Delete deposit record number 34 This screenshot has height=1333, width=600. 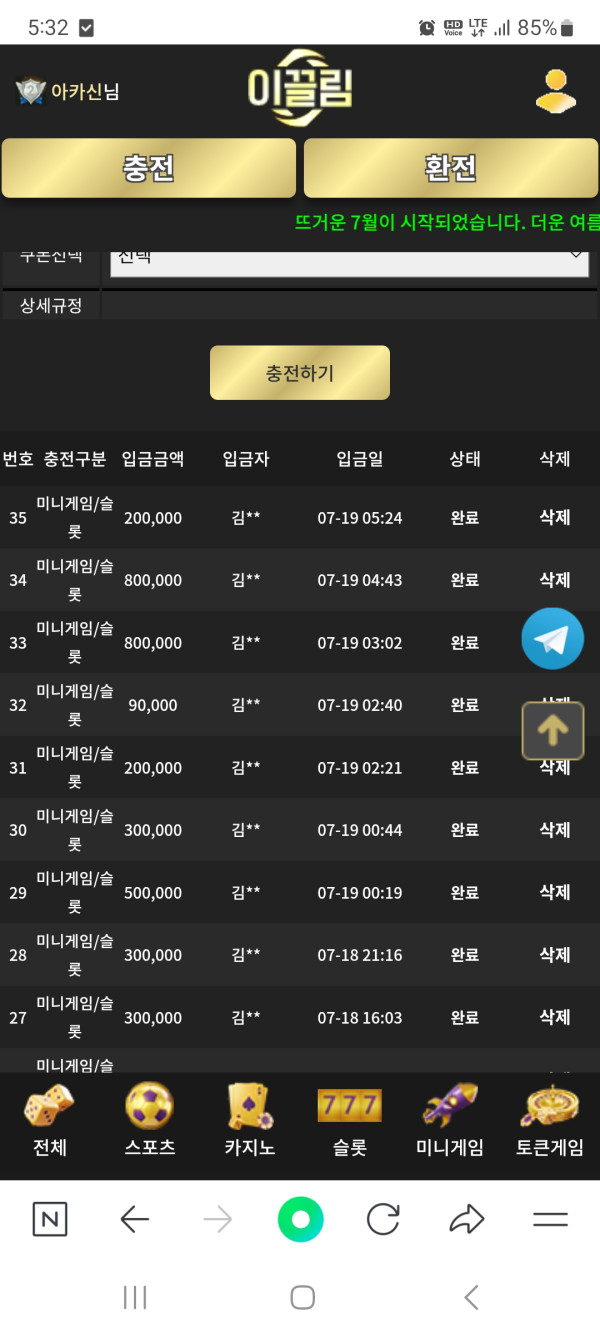coord(554,580)
